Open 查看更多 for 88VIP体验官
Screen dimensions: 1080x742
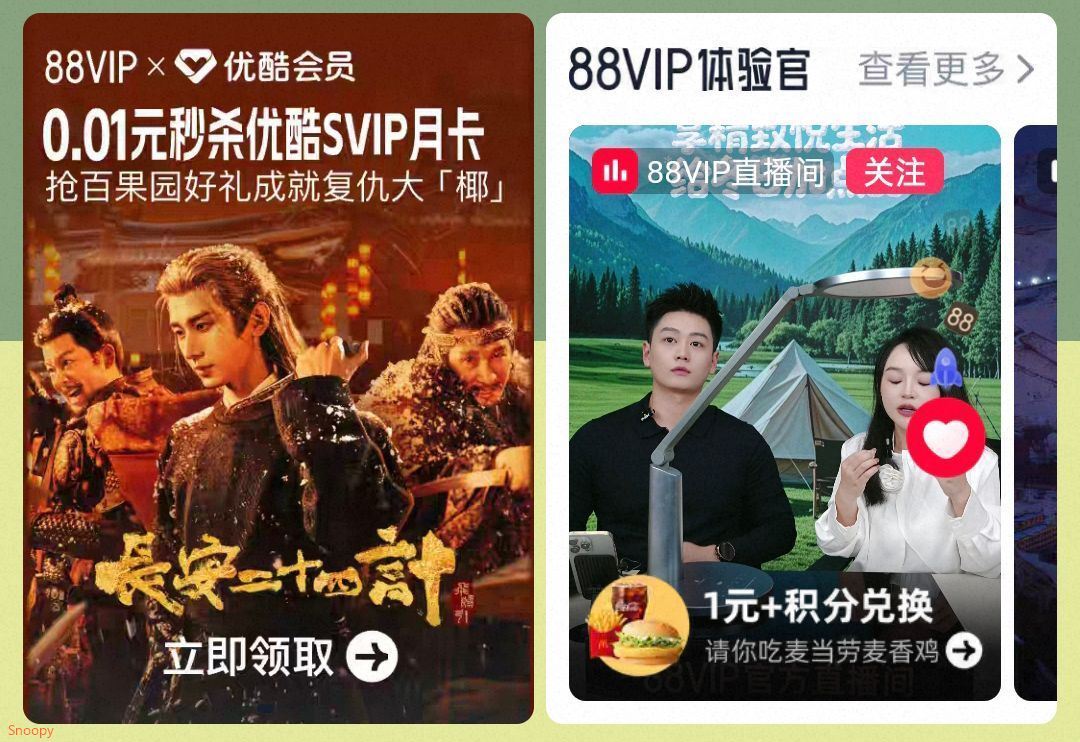click(x=945, y=69)
